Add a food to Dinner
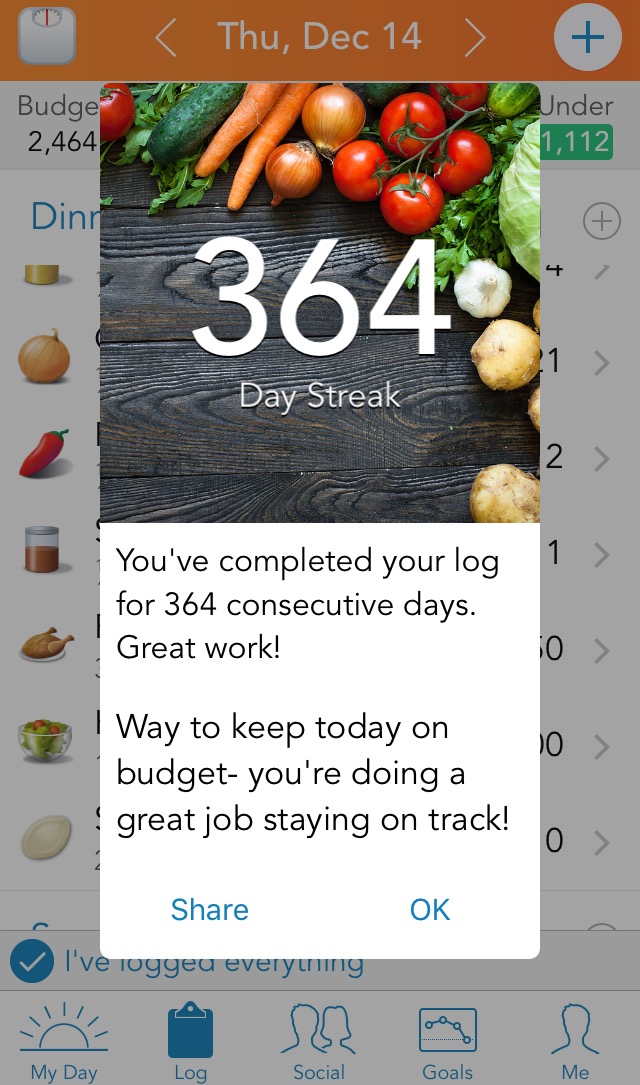 point(601,221)
